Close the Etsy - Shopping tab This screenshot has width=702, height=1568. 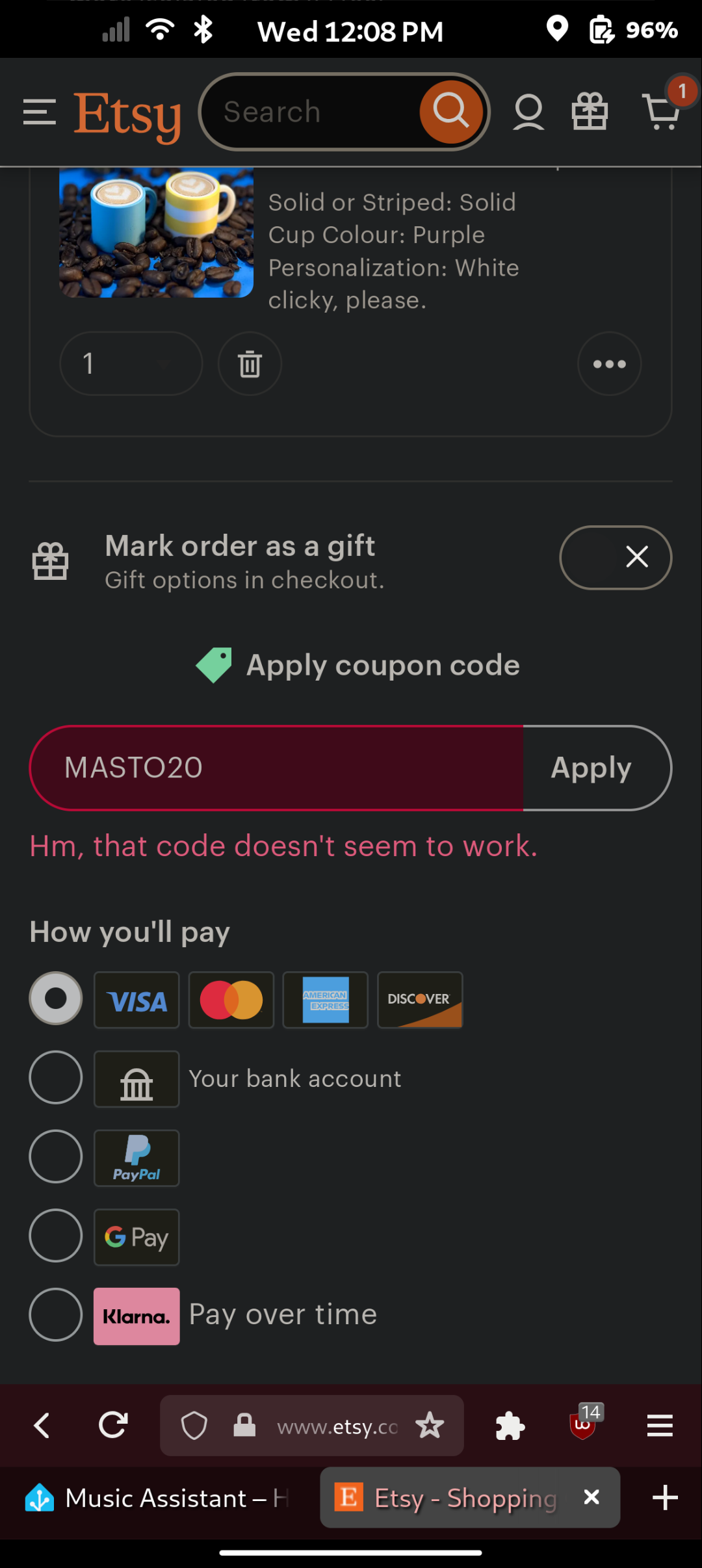591,1497
